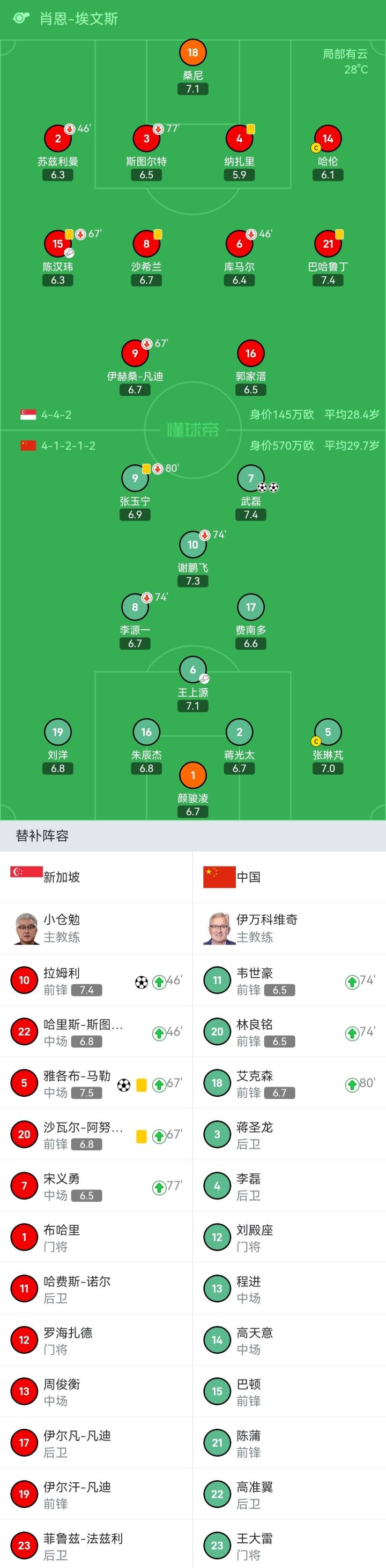Select 谢鹏飞 in the lineup
This screenshot has width=386, height=1568.
pos(192,559)
